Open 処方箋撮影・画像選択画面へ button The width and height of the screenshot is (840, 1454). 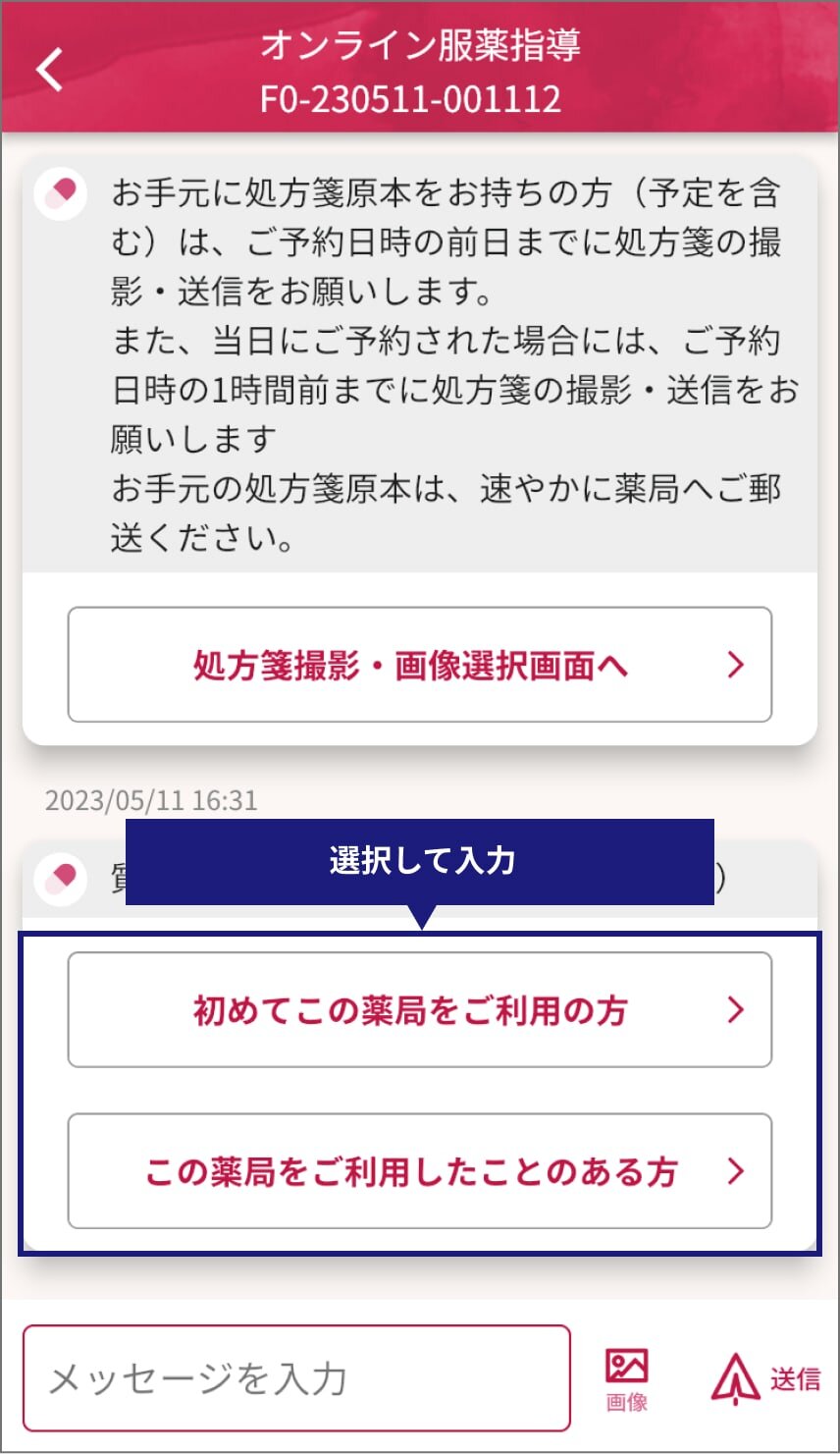pos(420,665)
